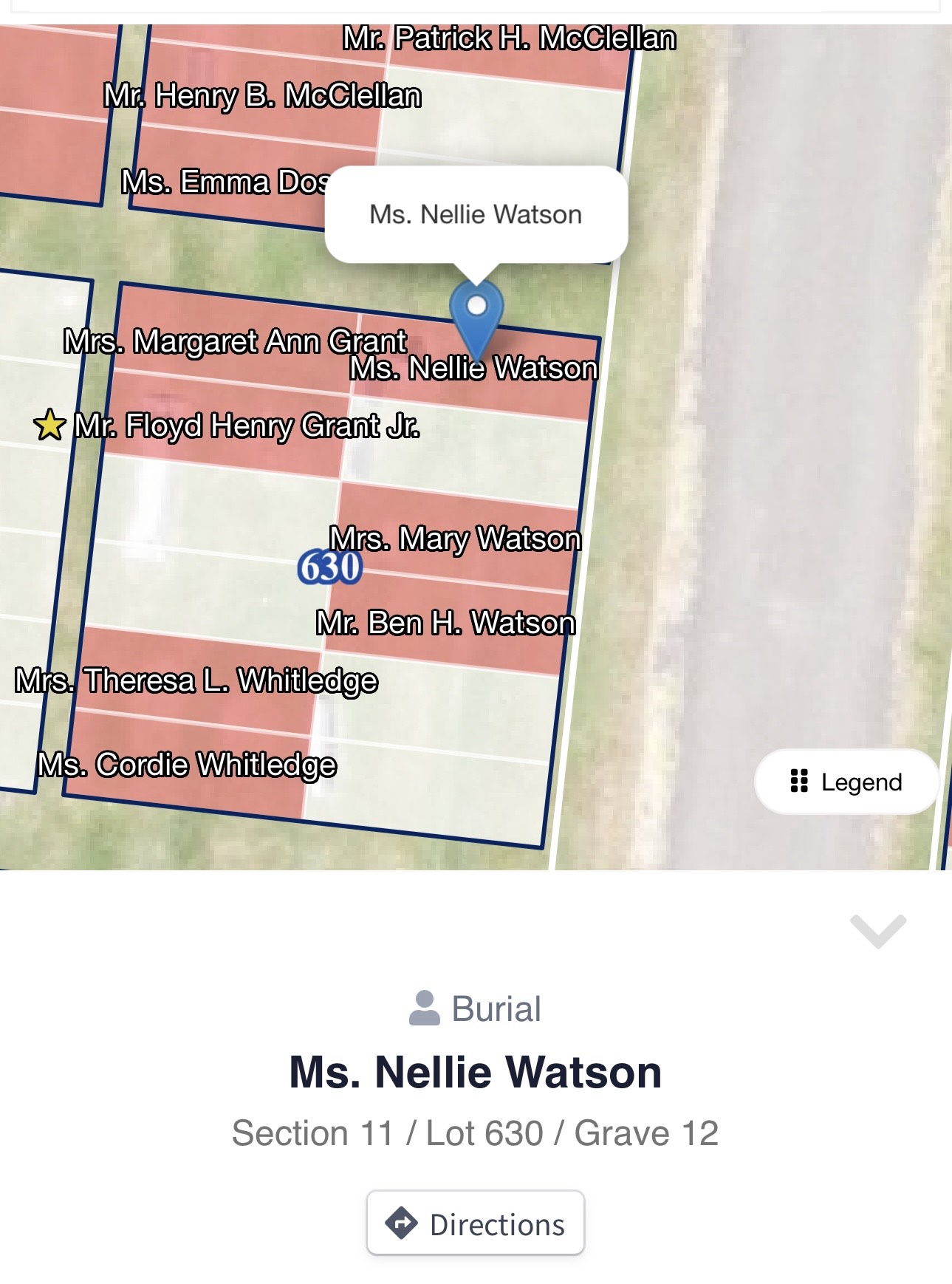
Task: Open Mrs. Theresa L. Whitledge's plot
Action: [196, 680]
